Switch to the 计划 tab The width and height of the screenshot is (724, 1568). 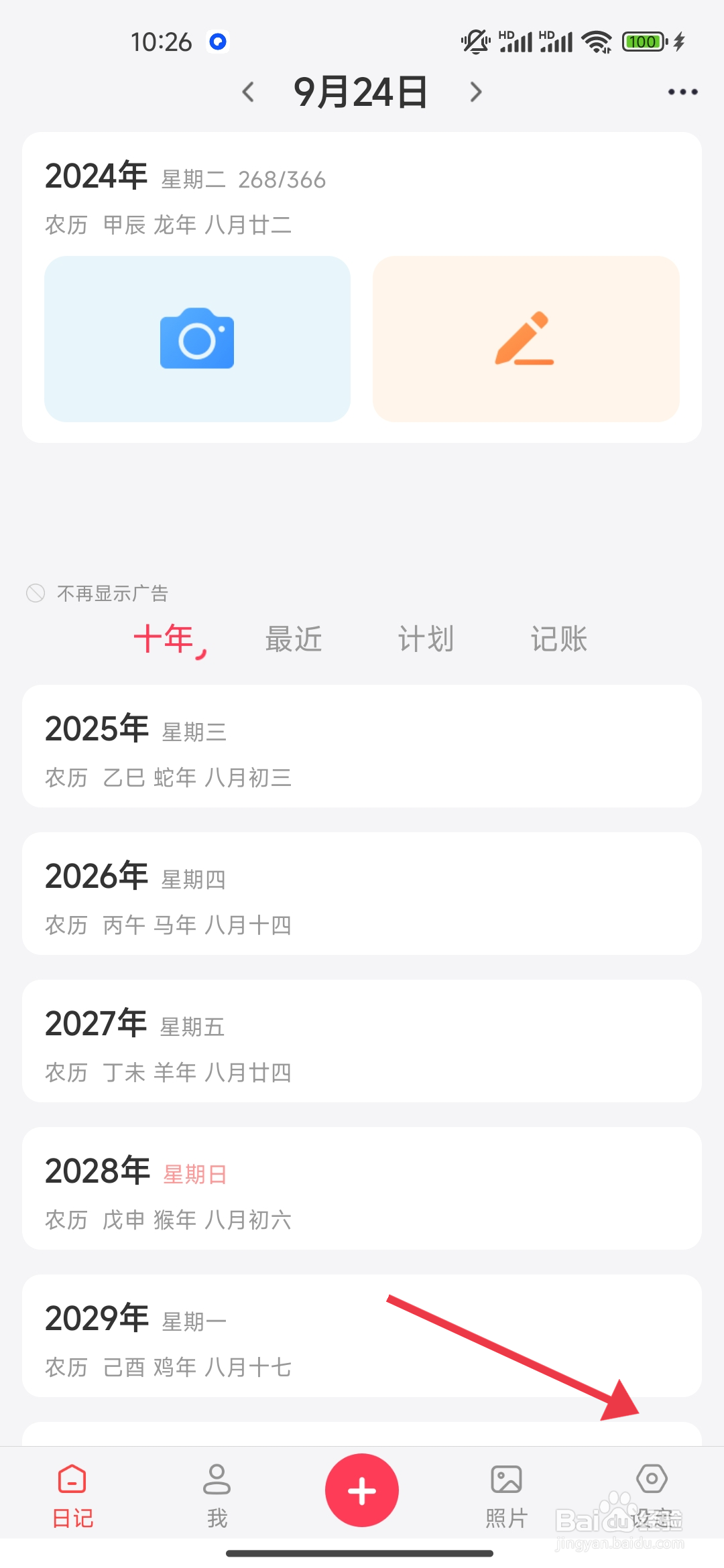click(x=426, y=639)
